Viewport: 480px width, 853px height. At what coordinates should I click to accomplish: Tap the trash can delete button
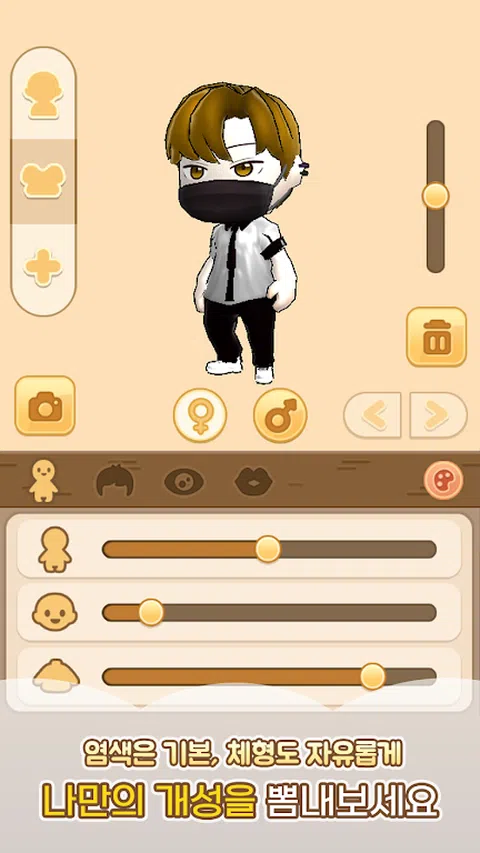point(436,337)
